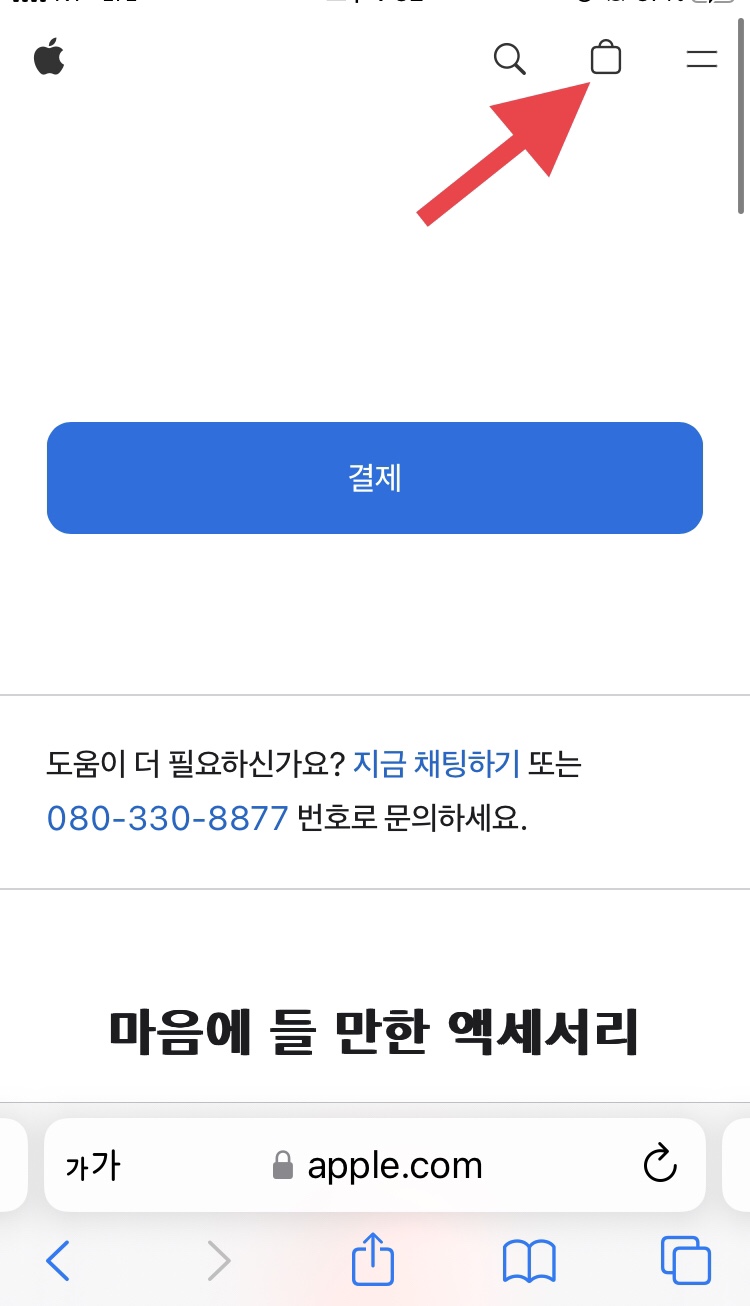
Task: Show all open tabs
Action: [686, 1260]
